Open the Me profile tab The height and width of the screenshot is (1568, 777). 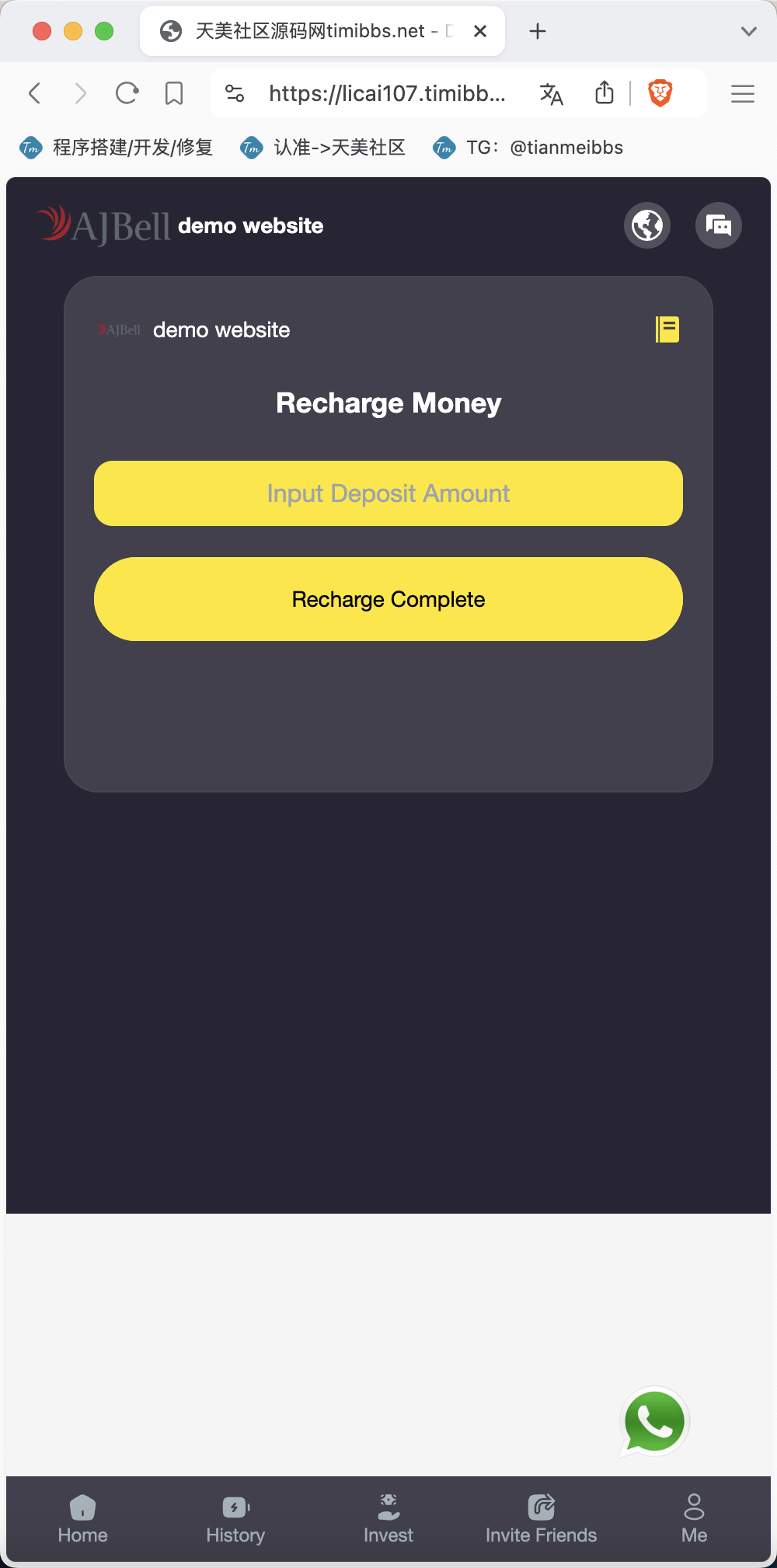pyautogui.click(x=694, y=1518)
